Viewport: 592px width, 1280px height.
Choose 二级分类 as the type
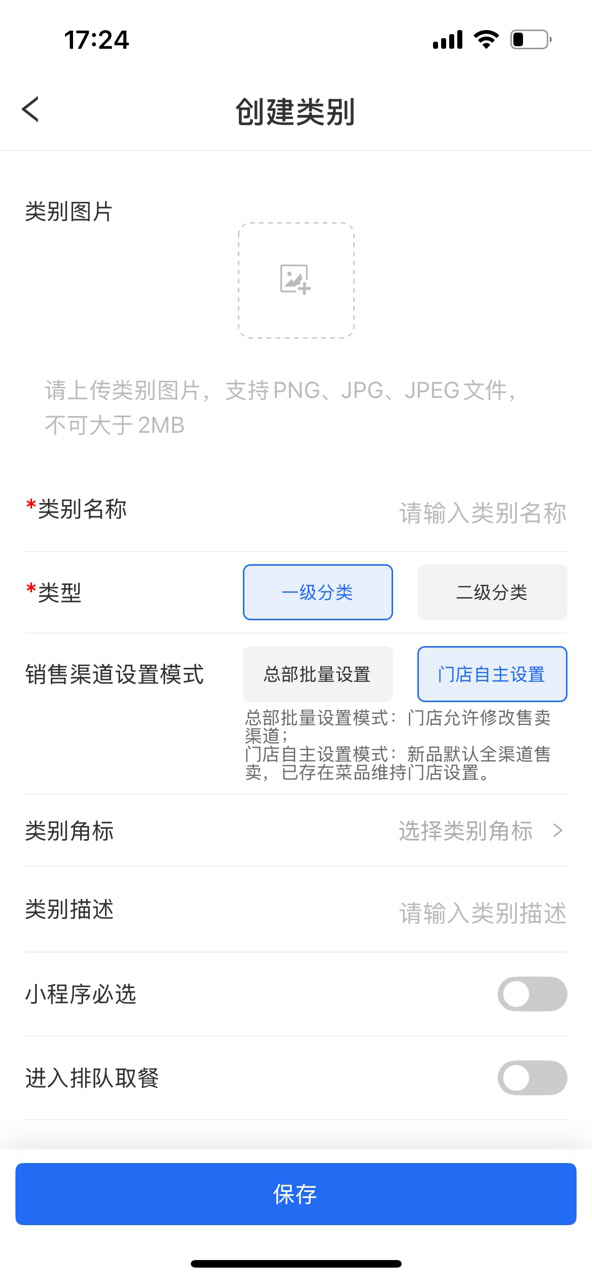[492, 592]
